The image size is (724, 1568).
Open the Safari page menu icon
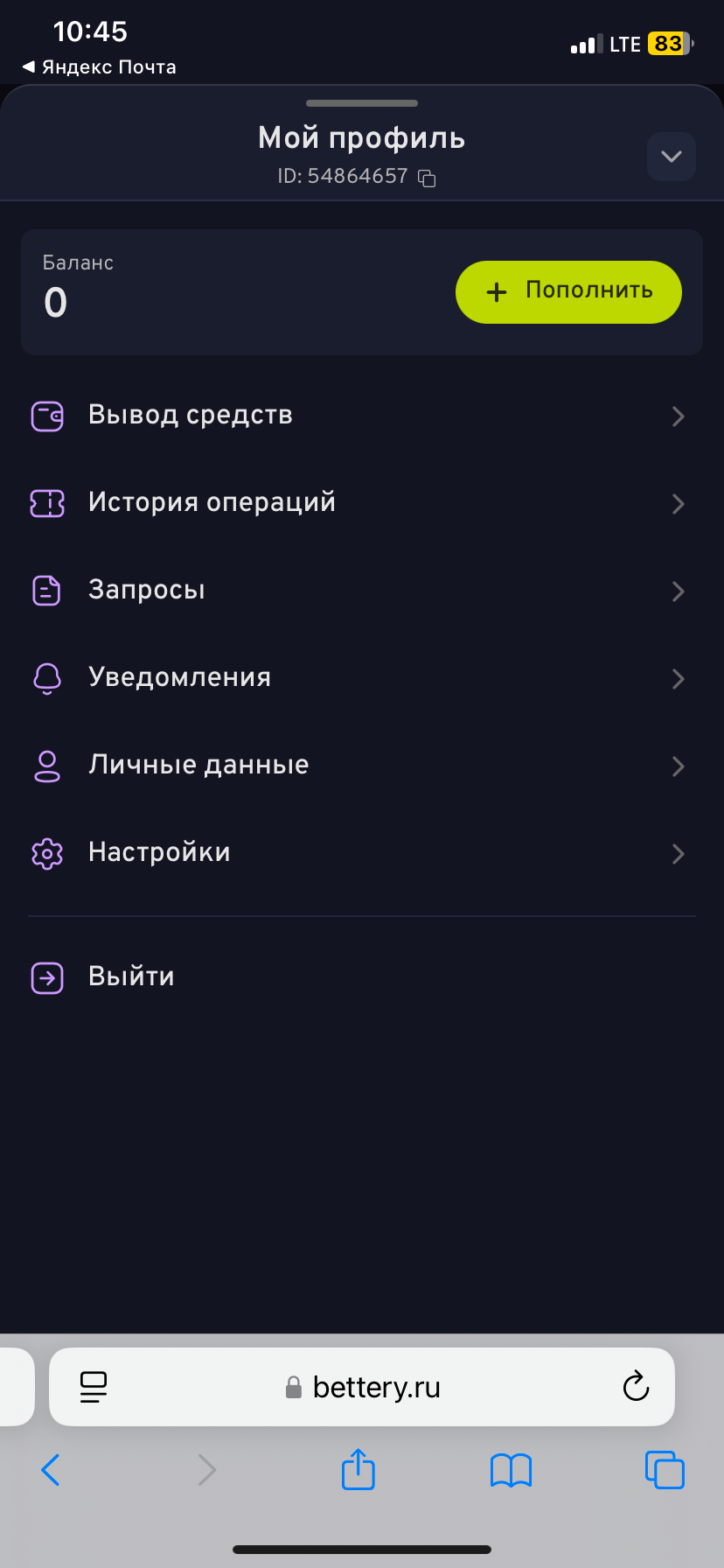93,1387
